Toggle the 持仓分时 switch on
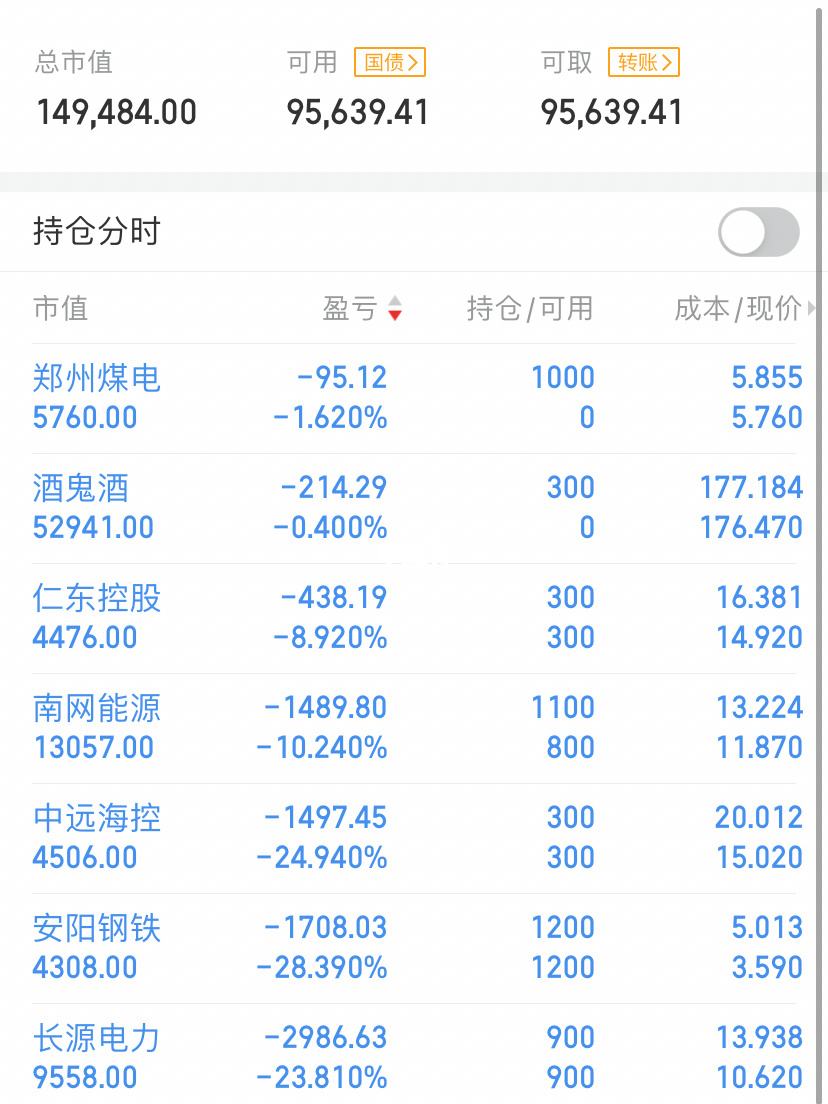 point(757,231)
